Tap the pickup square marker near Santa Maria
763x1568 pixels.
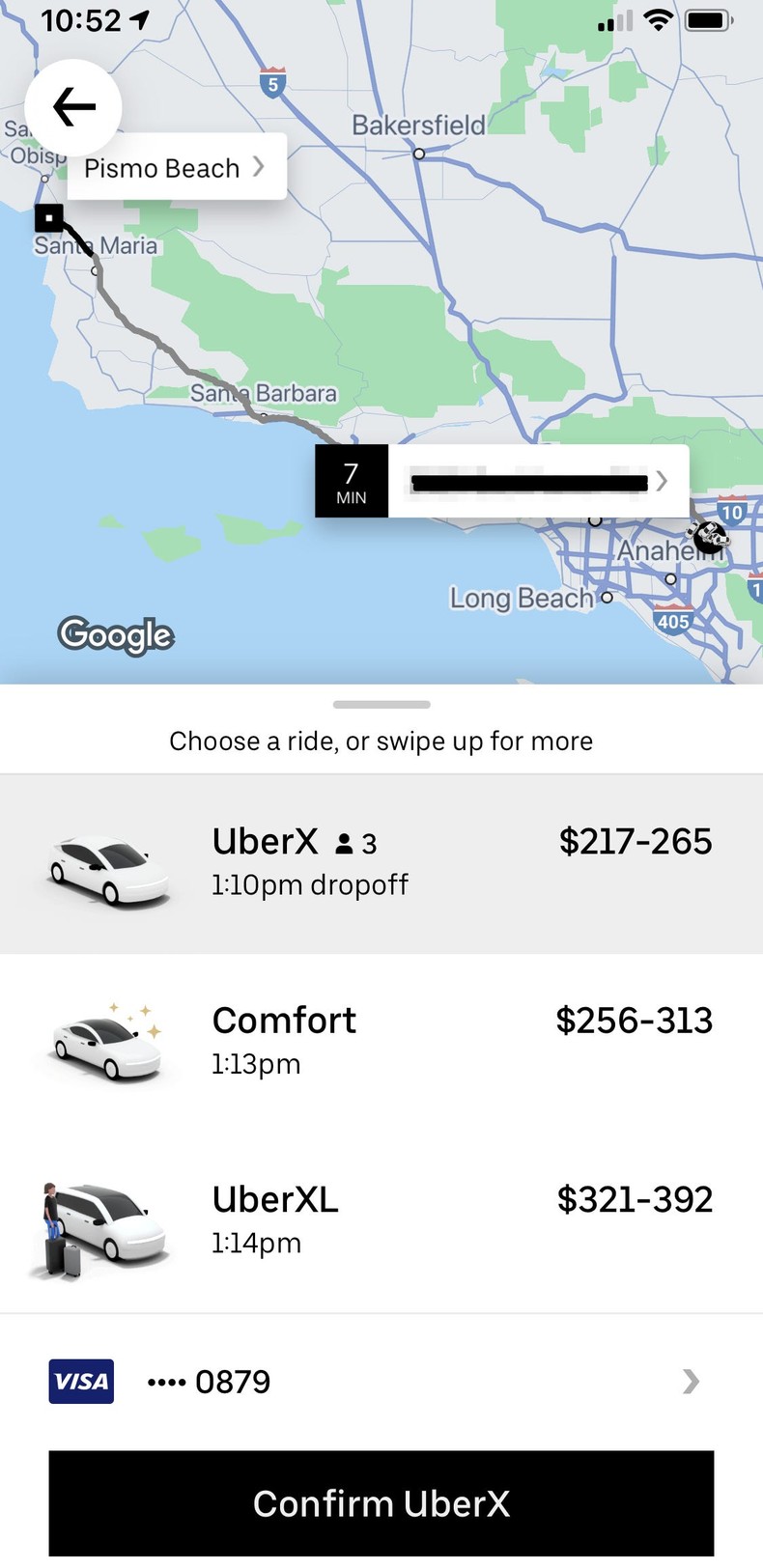[49, 217]
